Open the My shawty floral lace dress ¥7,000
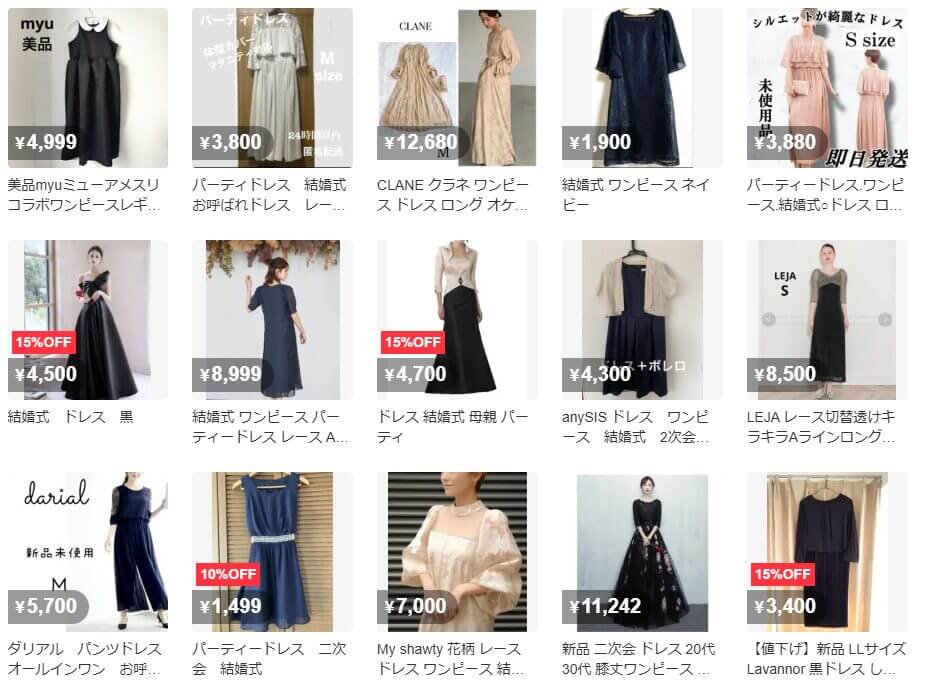The image size is (927, 691). pos(457,552)
